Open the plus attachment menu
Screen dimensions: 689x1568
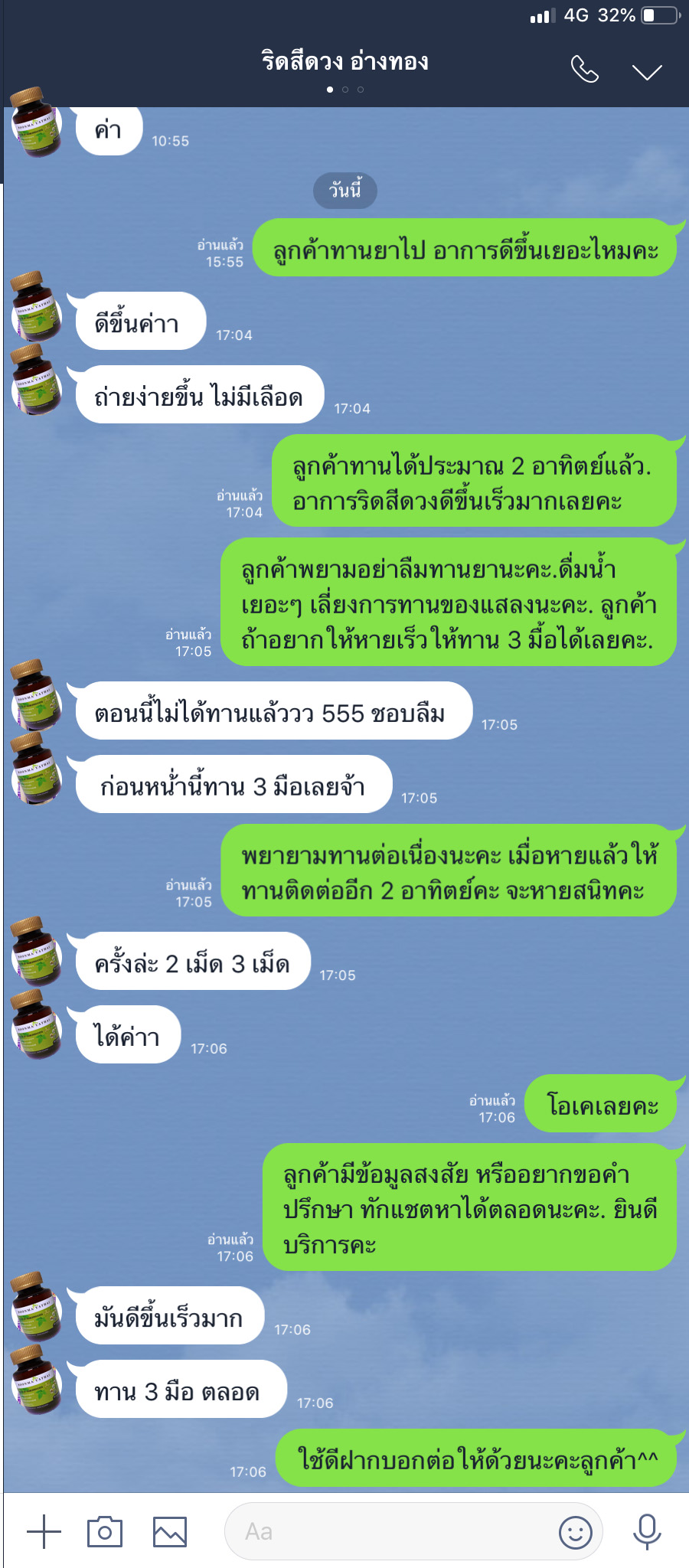(x=44, y=1532)
